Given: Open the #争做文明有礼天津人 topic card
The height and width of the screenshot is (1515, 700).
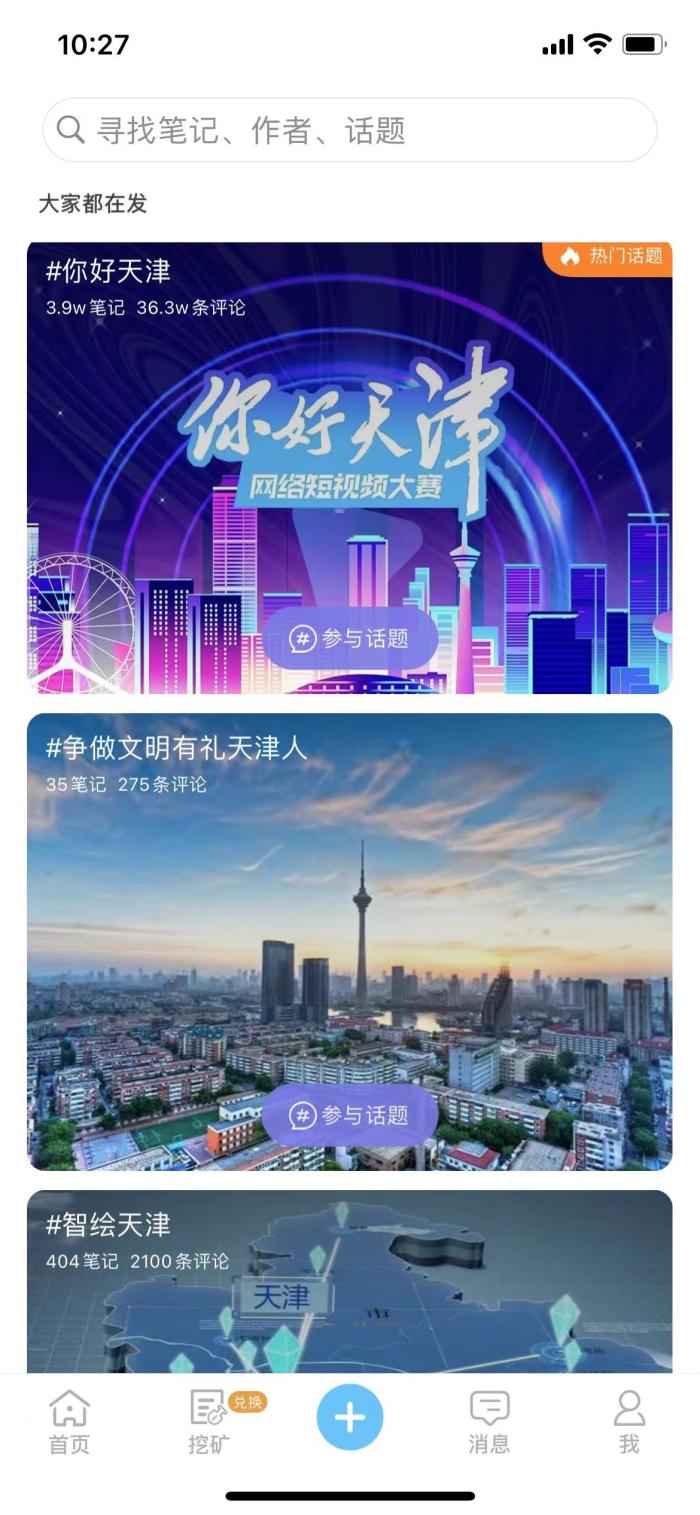Looking at the screenshot, I should click(x=350, y=900).
